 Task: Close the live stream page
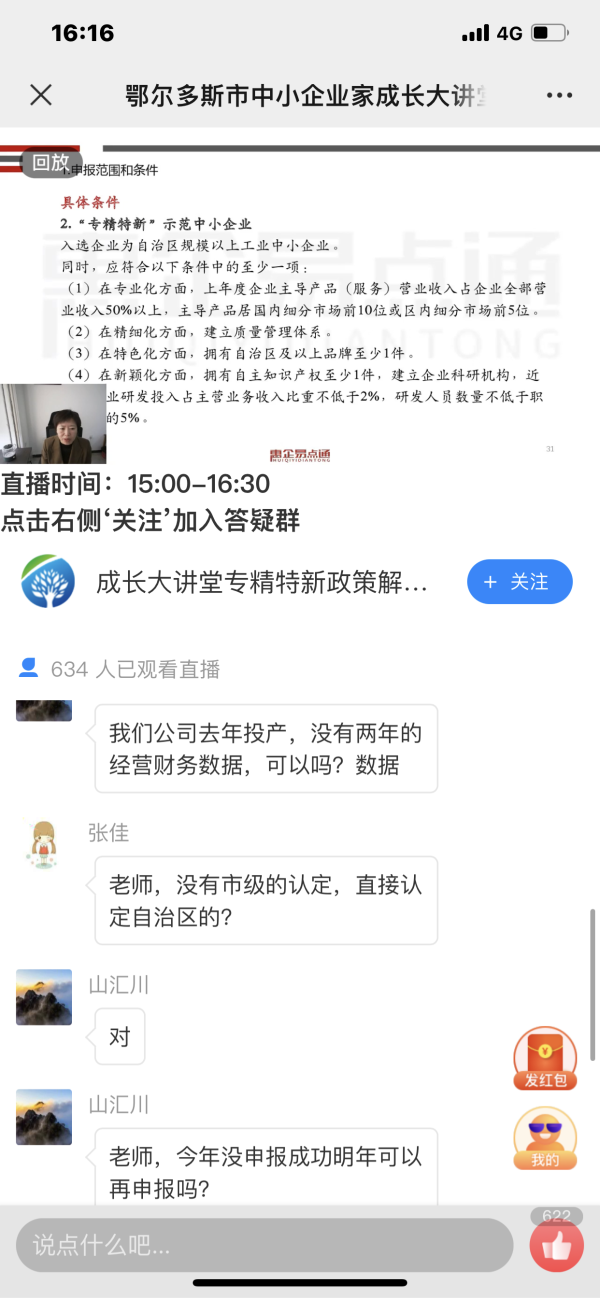point(41,95)
